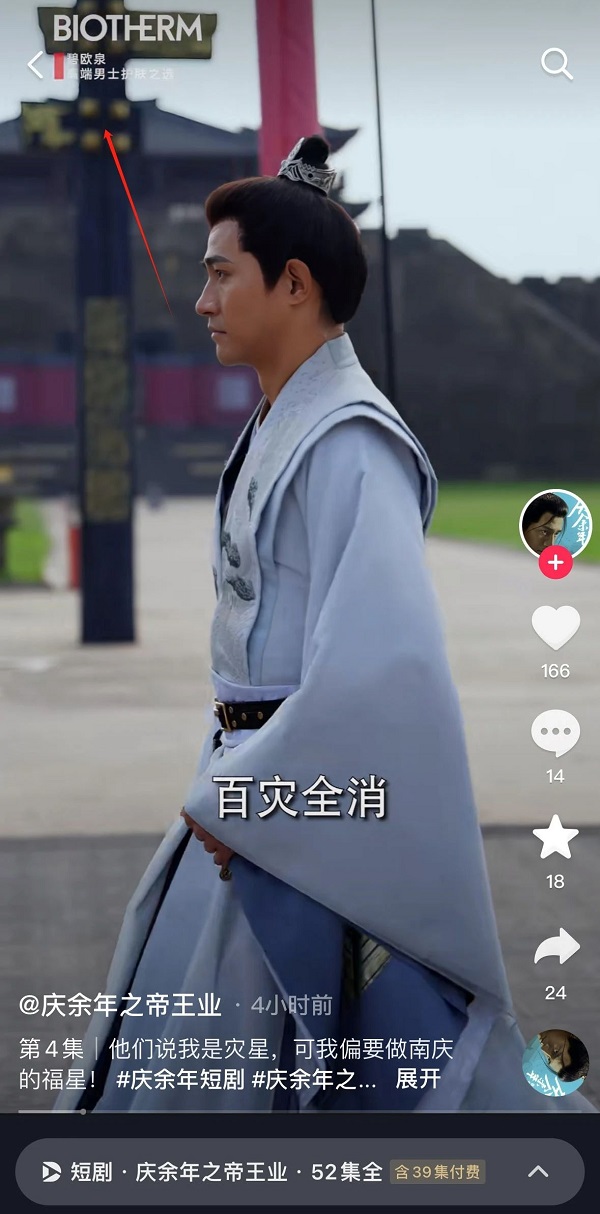Viewport: 600px width, 1214px height.
Task: Expand the episode list chevron
Action: coord(538,1172)
